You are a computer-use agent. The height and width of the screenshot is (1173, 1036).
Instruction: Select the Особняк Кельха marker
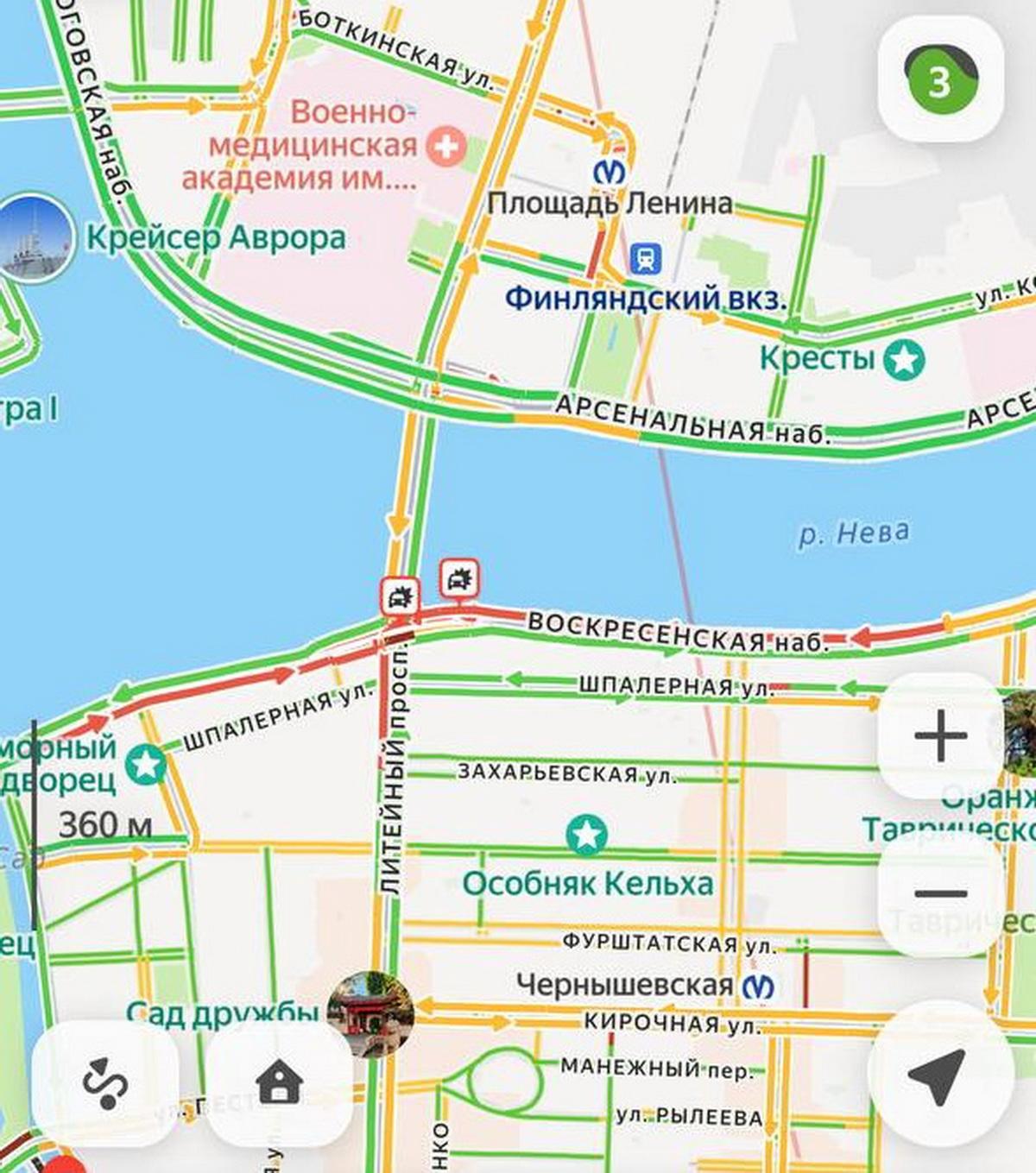586,835
